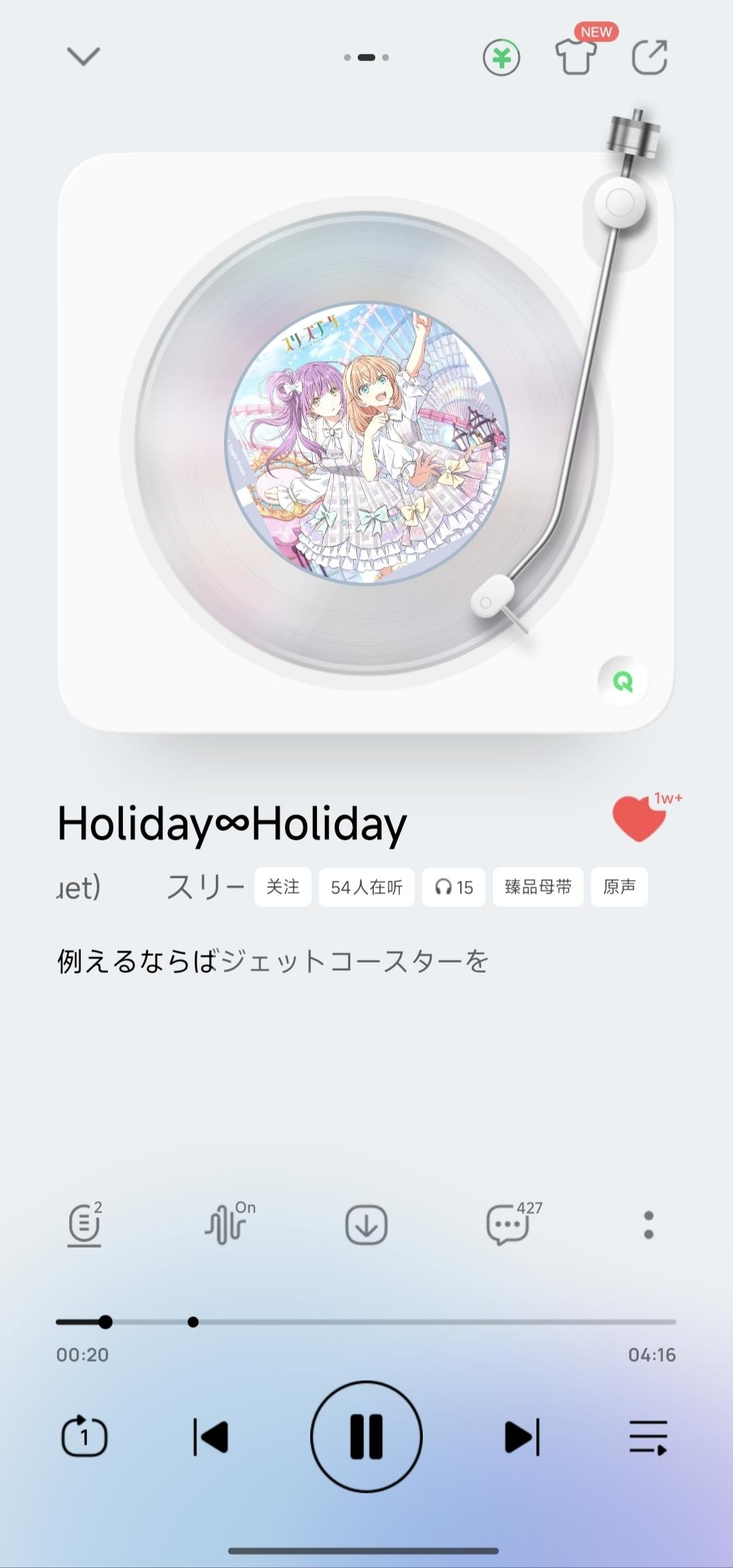
Task: Open the player skin shirt icon
Action: [x=576, y=57]
